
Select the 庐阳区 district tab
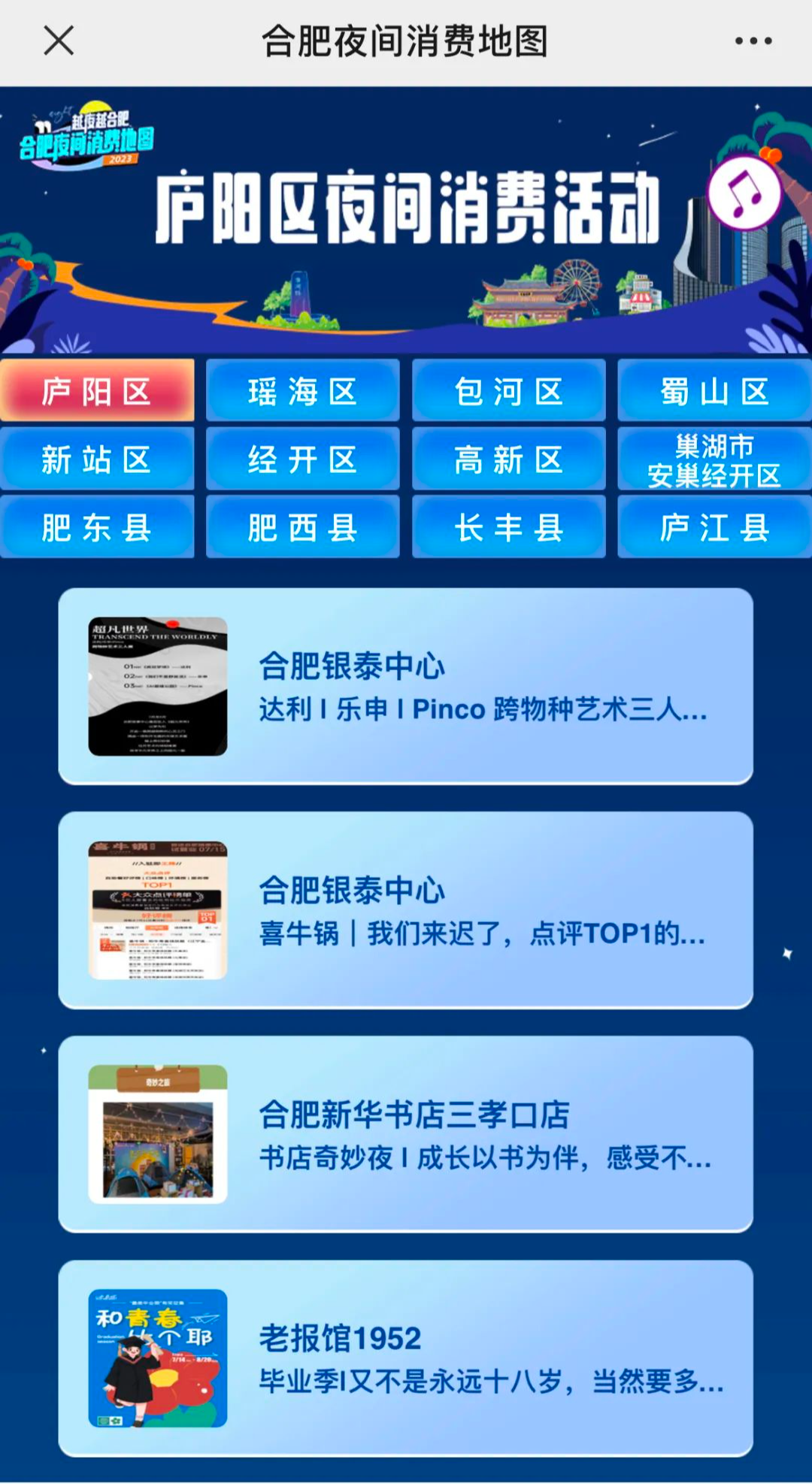tap(97, 390)
